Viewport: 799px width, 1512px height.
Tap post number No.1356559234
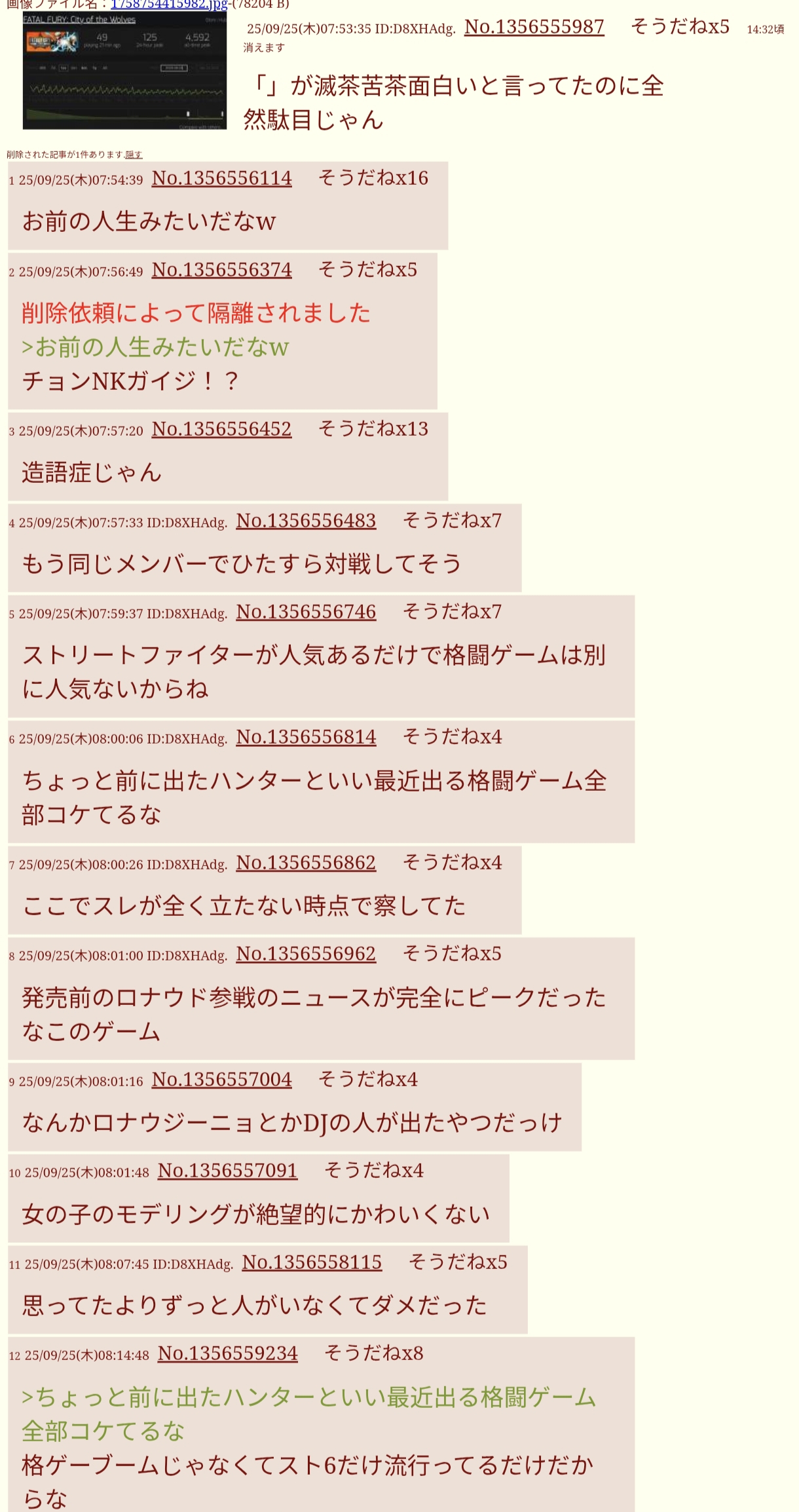pos(227,1353)
